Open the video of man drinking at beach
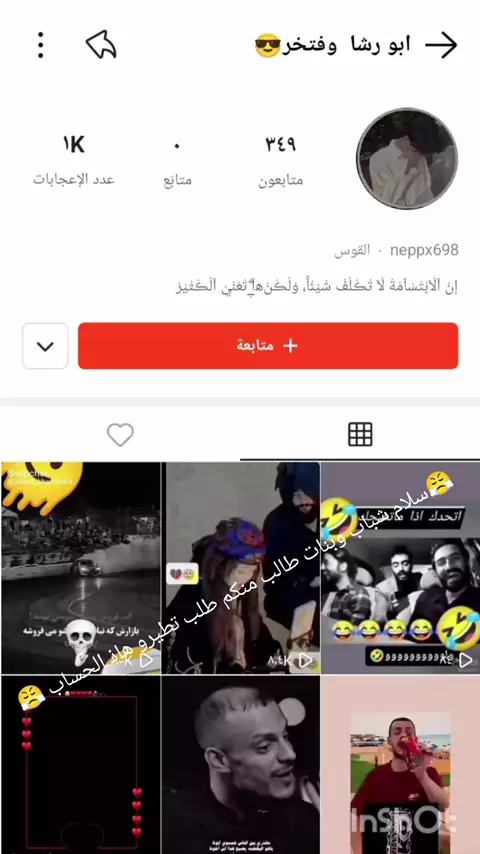Image resolution: width=480 pixels, height=854 pixels. point(400,765)
